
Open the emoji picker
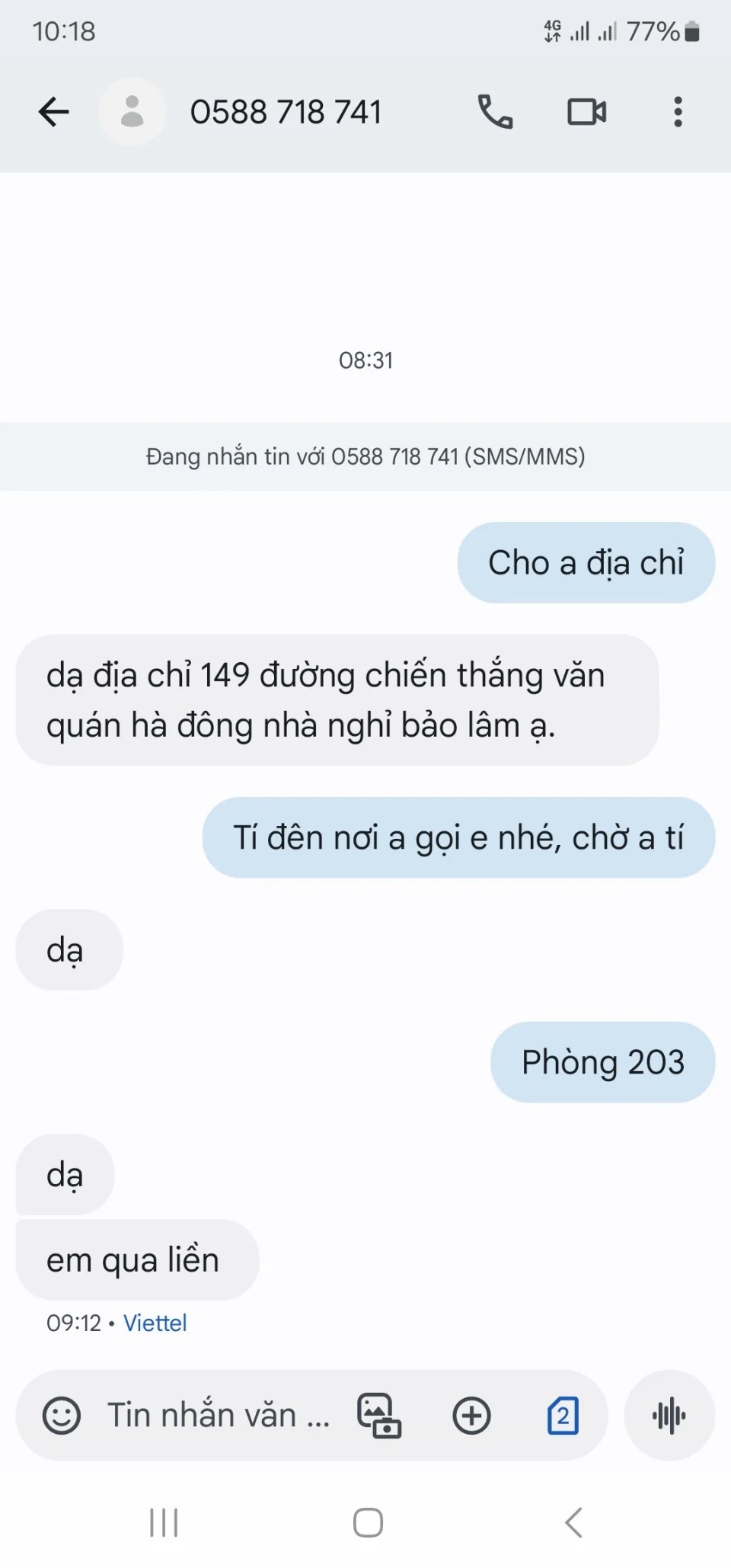point(62,1416)
